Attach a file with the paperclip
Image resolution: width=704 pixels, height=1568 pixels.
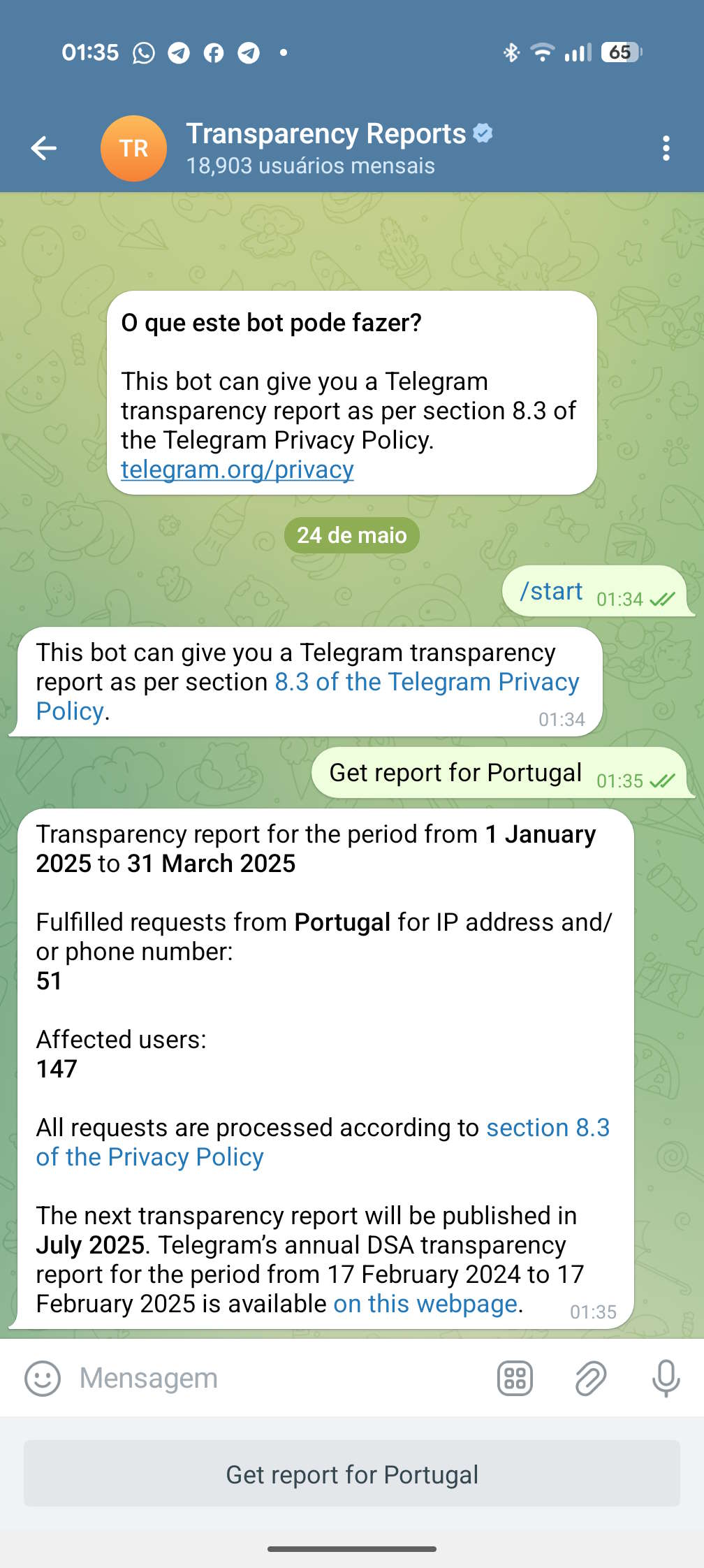[591, 1379]
